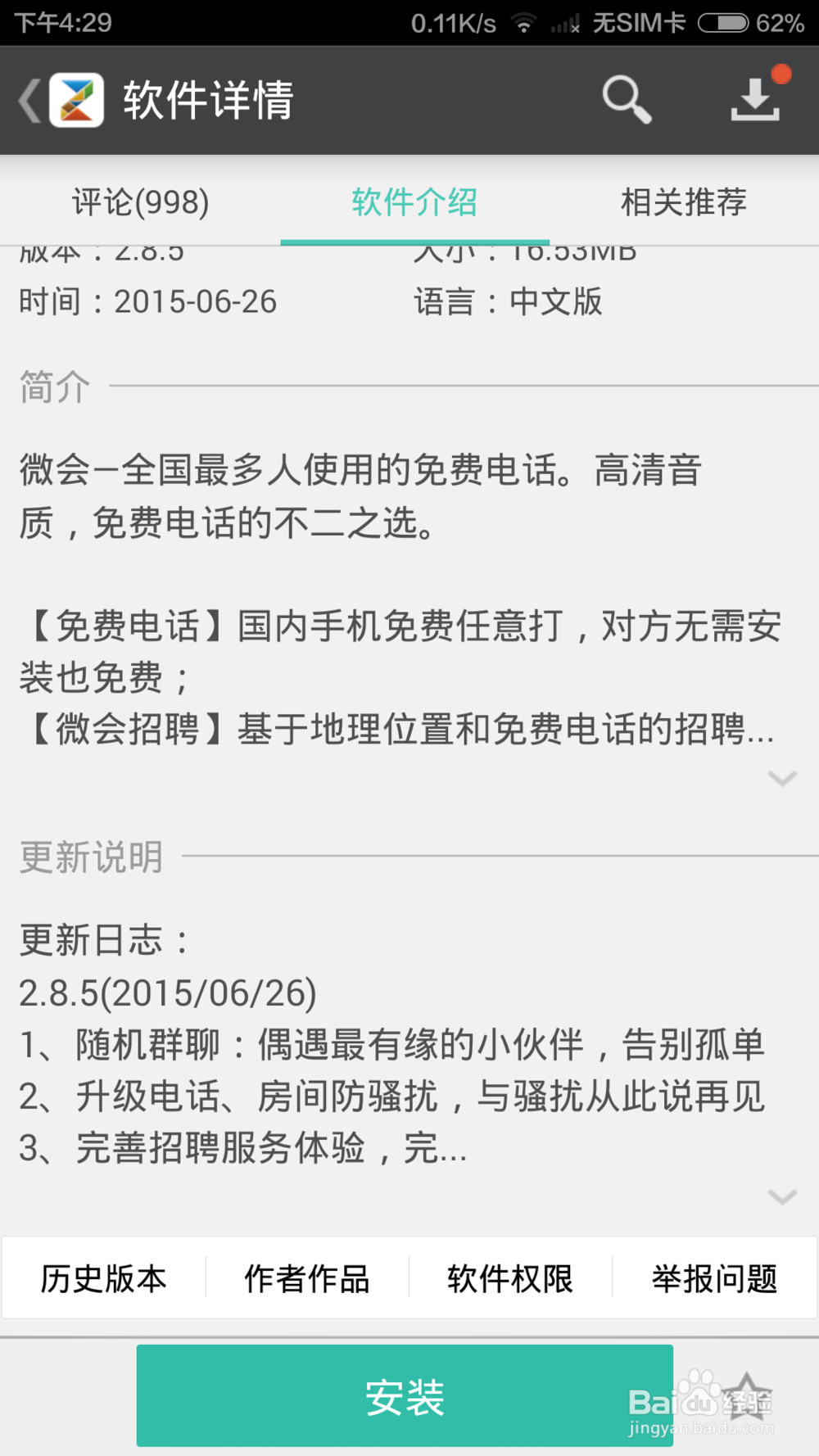The height and width of the screenshot is (1456, 819).
Task: Tap the back arrow to return
Action: [x=28, y=100]
